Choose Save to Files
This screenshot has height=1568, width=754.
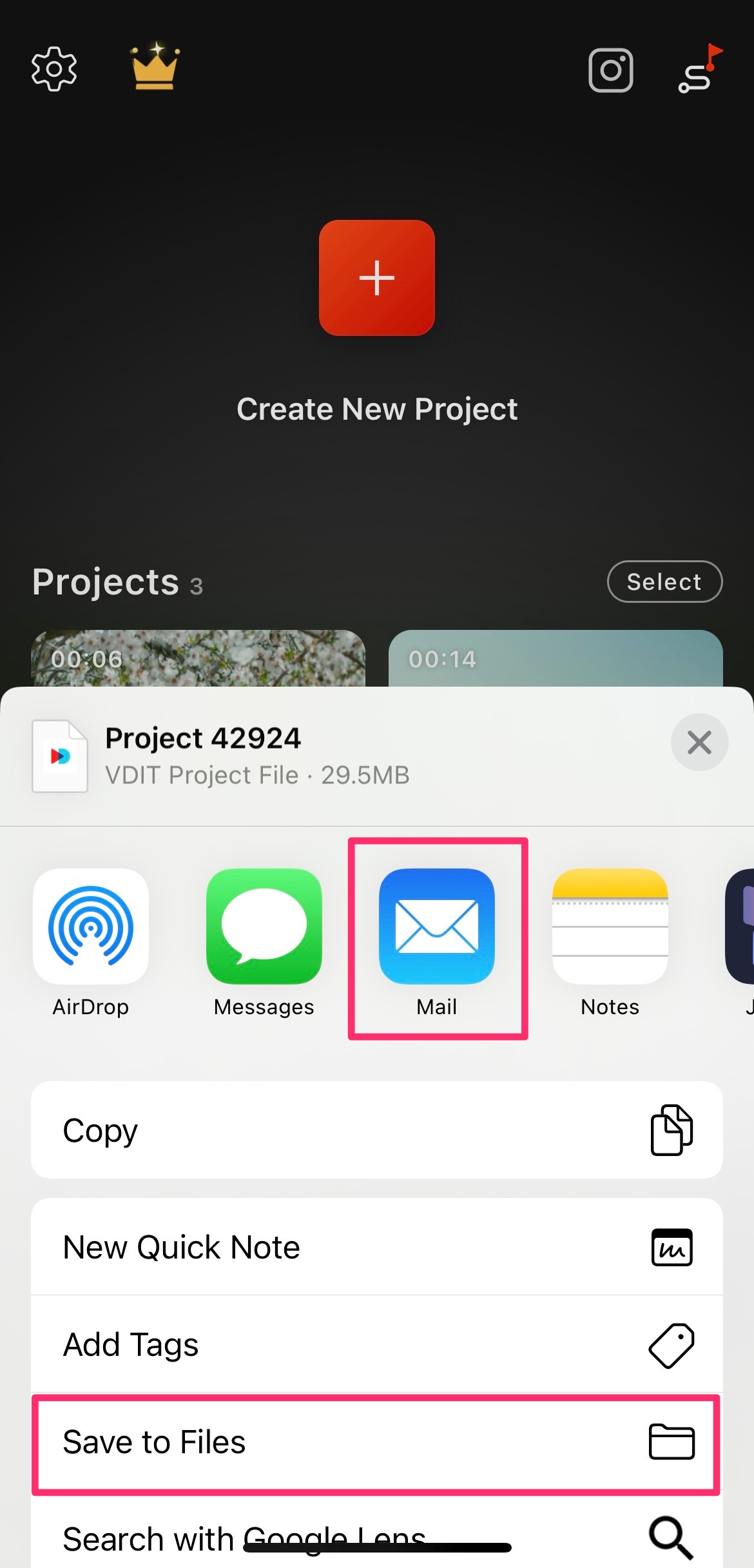pos(376,1442)
